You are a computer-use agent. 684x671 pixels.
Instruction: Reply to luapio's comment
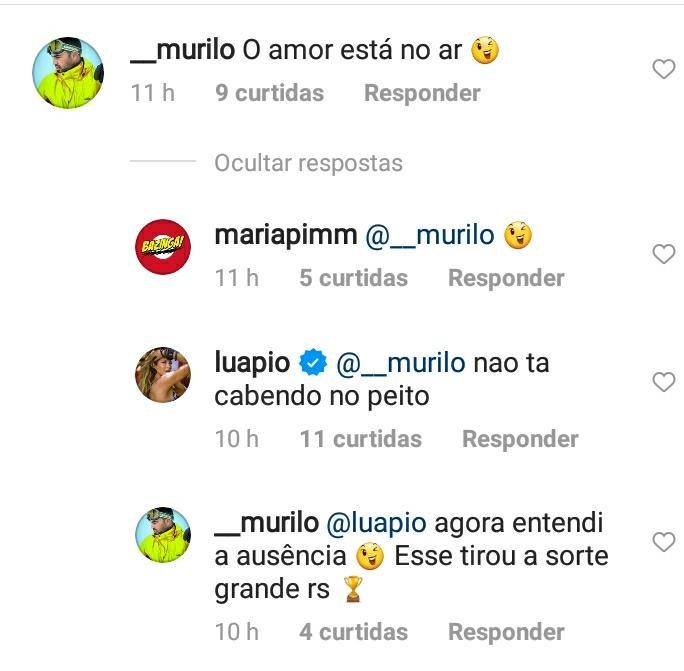pyautogui.click(x=520, y=439)
